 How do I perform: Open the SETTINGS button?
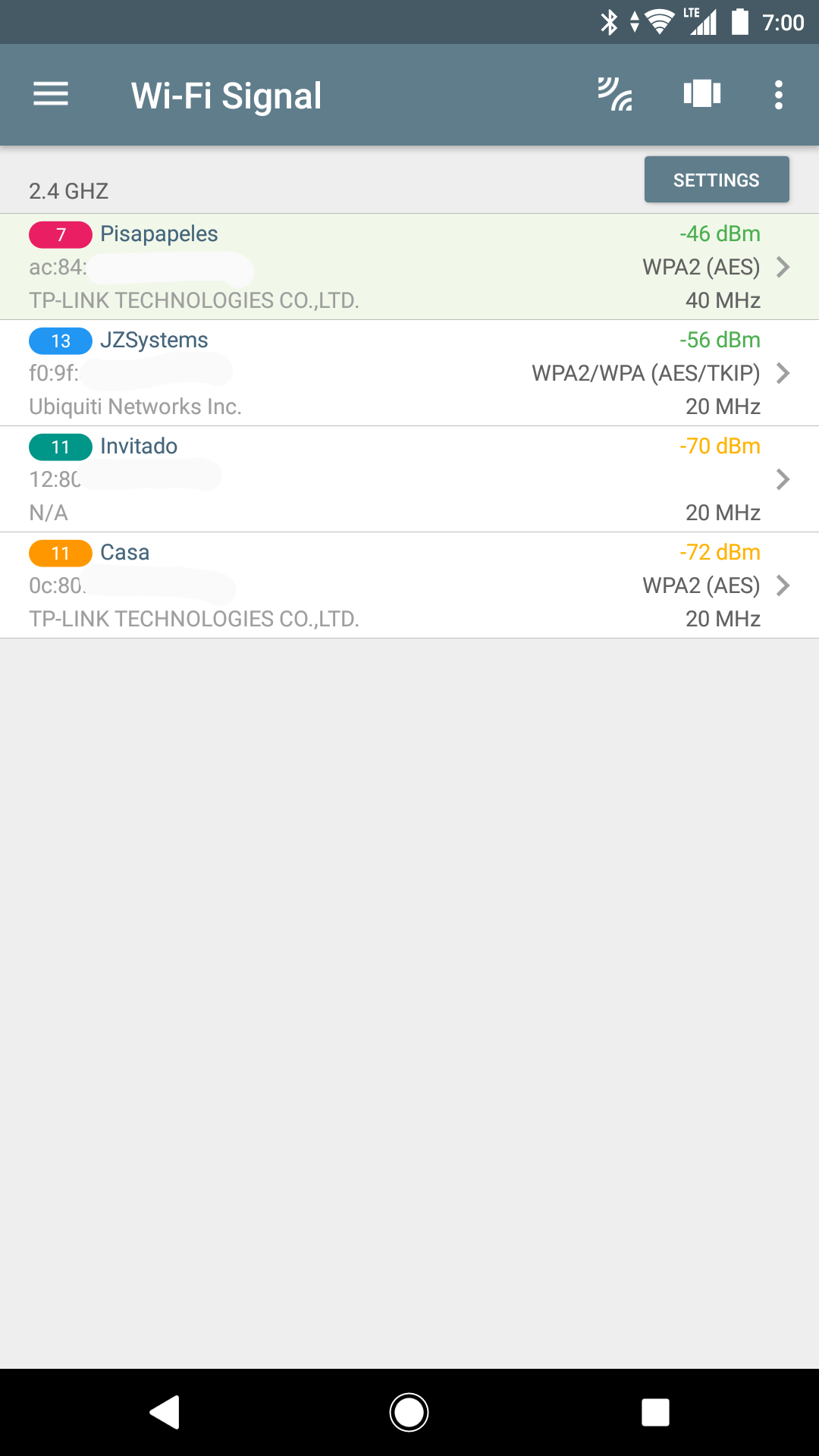point(717,180)
